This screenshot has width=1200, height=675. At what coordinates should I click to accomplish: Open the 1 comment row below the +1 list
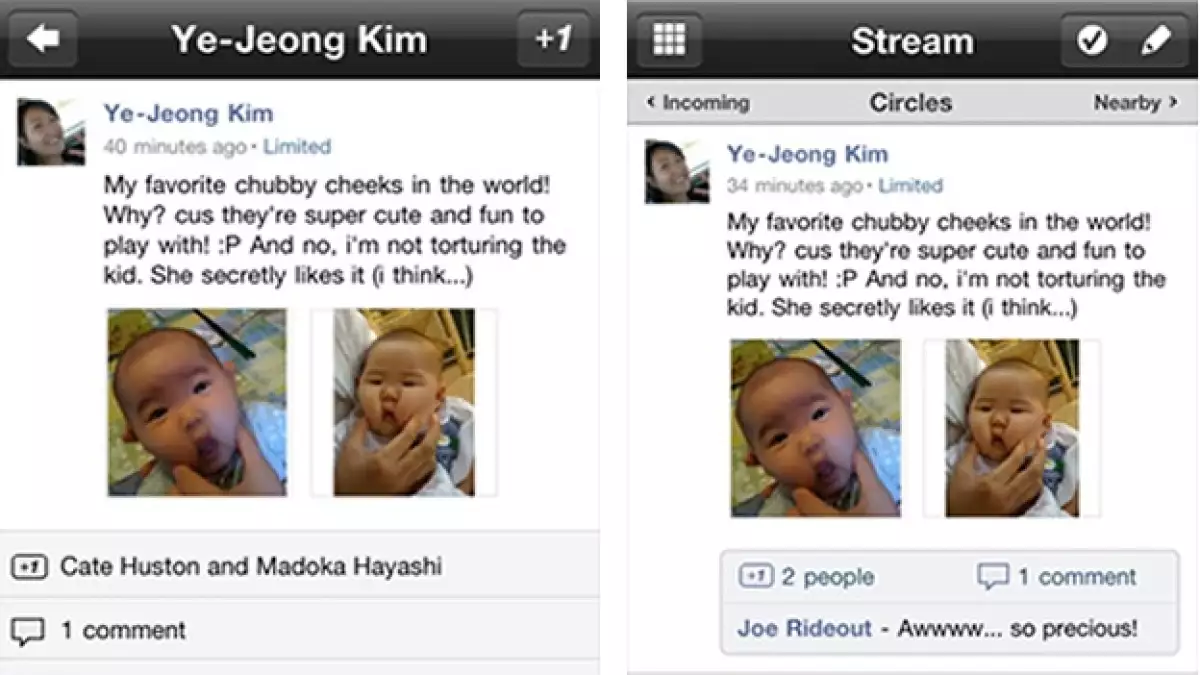pyautogui.click(x=122, y=630)
